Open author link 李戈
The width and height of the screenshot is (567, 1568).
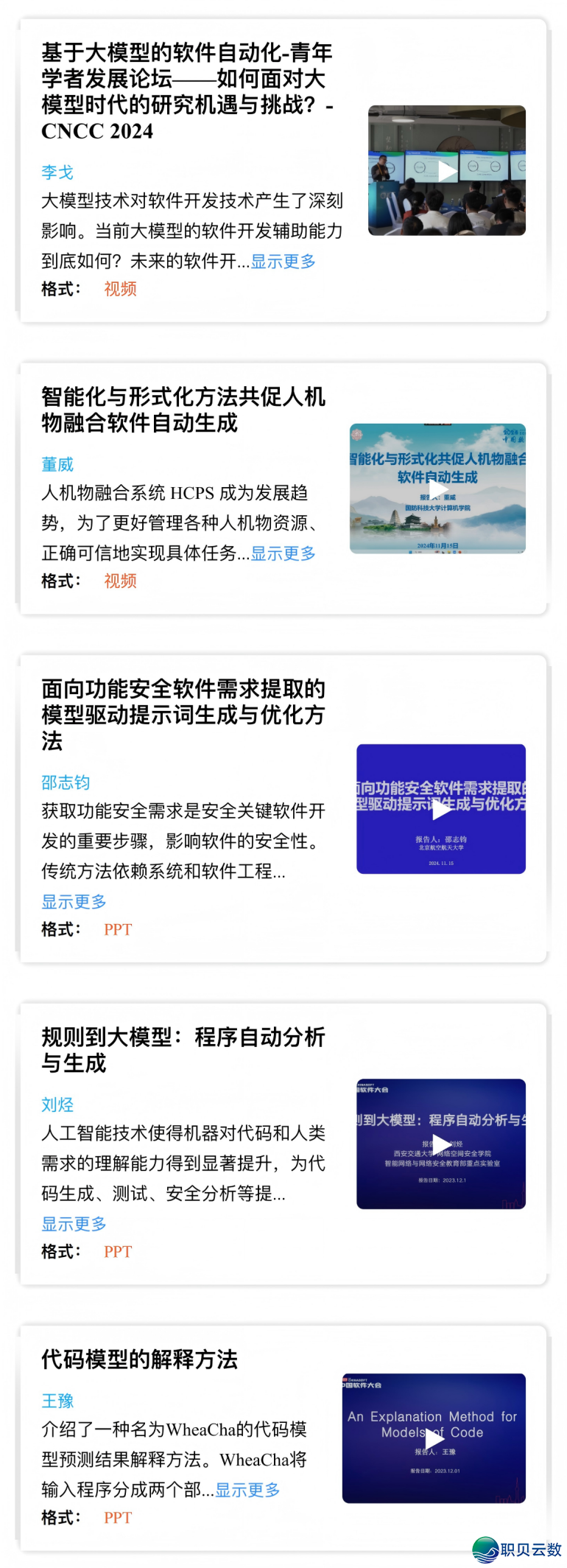point(57,172)
